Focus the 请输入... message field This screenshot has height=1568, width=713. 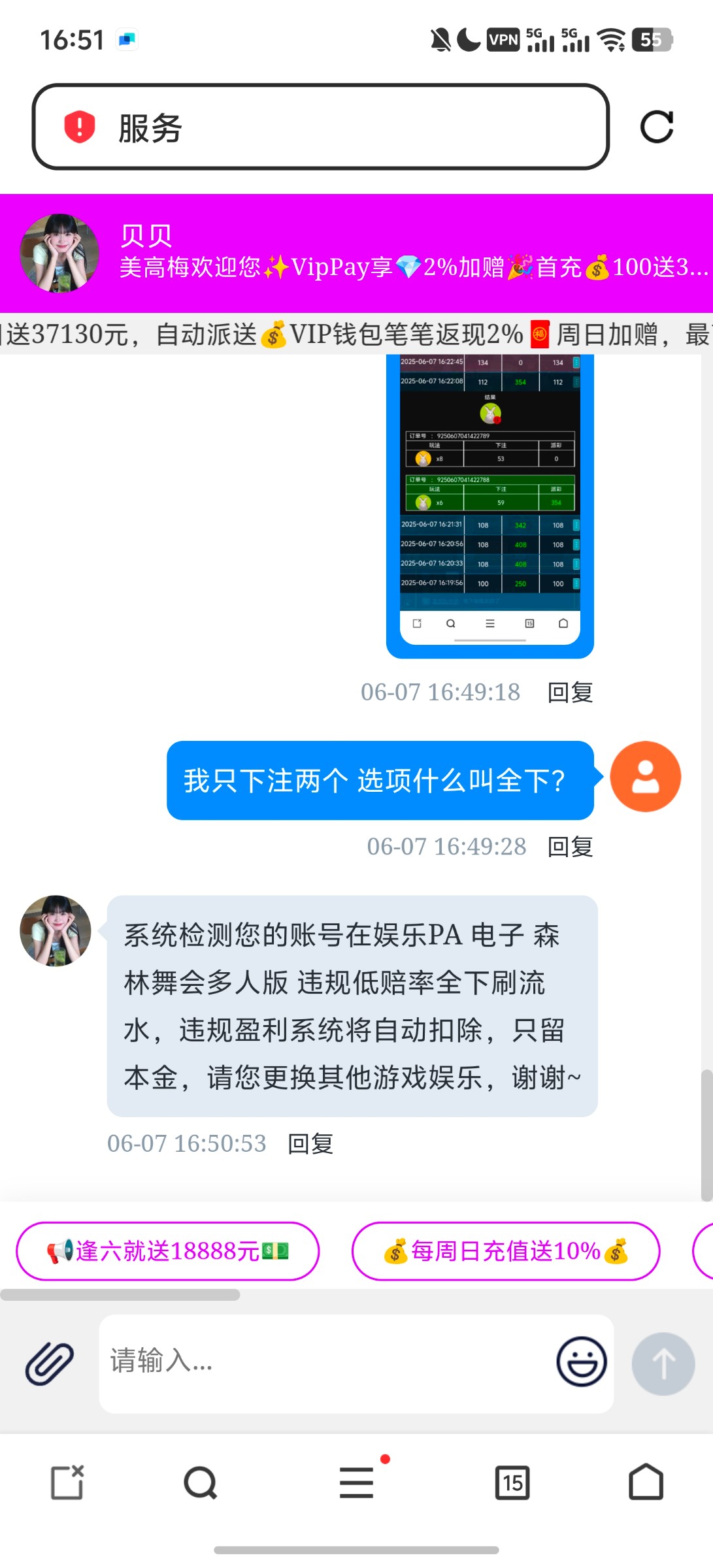327,1362
